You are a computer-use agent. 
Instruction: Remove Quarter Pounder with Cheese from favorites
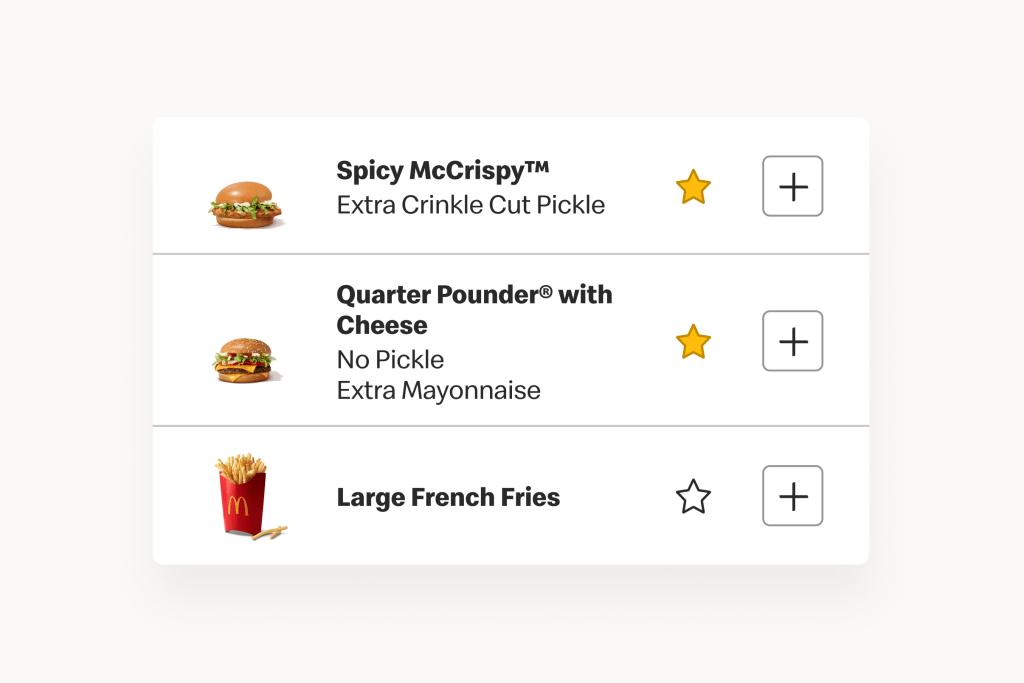click(x=693, y=342)
